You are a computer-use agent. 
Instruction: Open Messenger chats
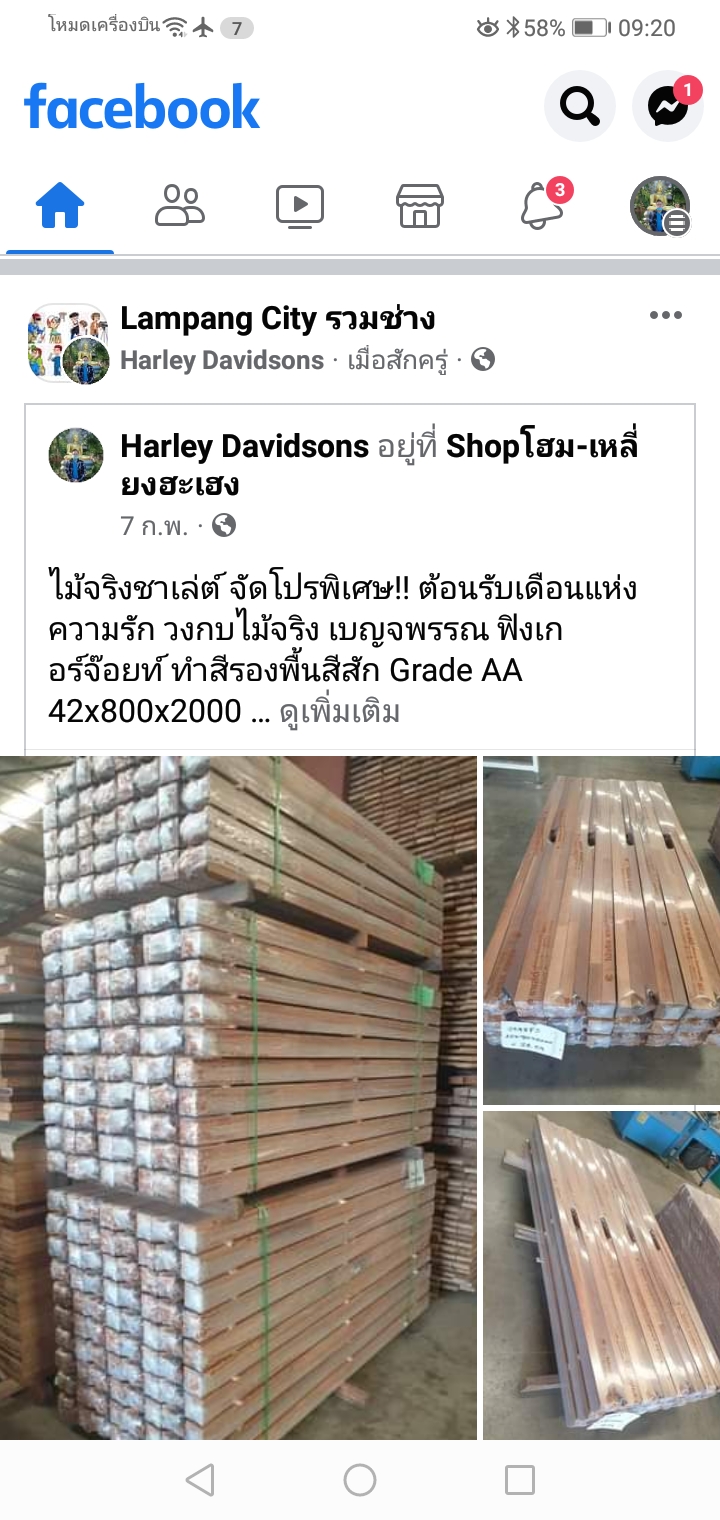667,105
